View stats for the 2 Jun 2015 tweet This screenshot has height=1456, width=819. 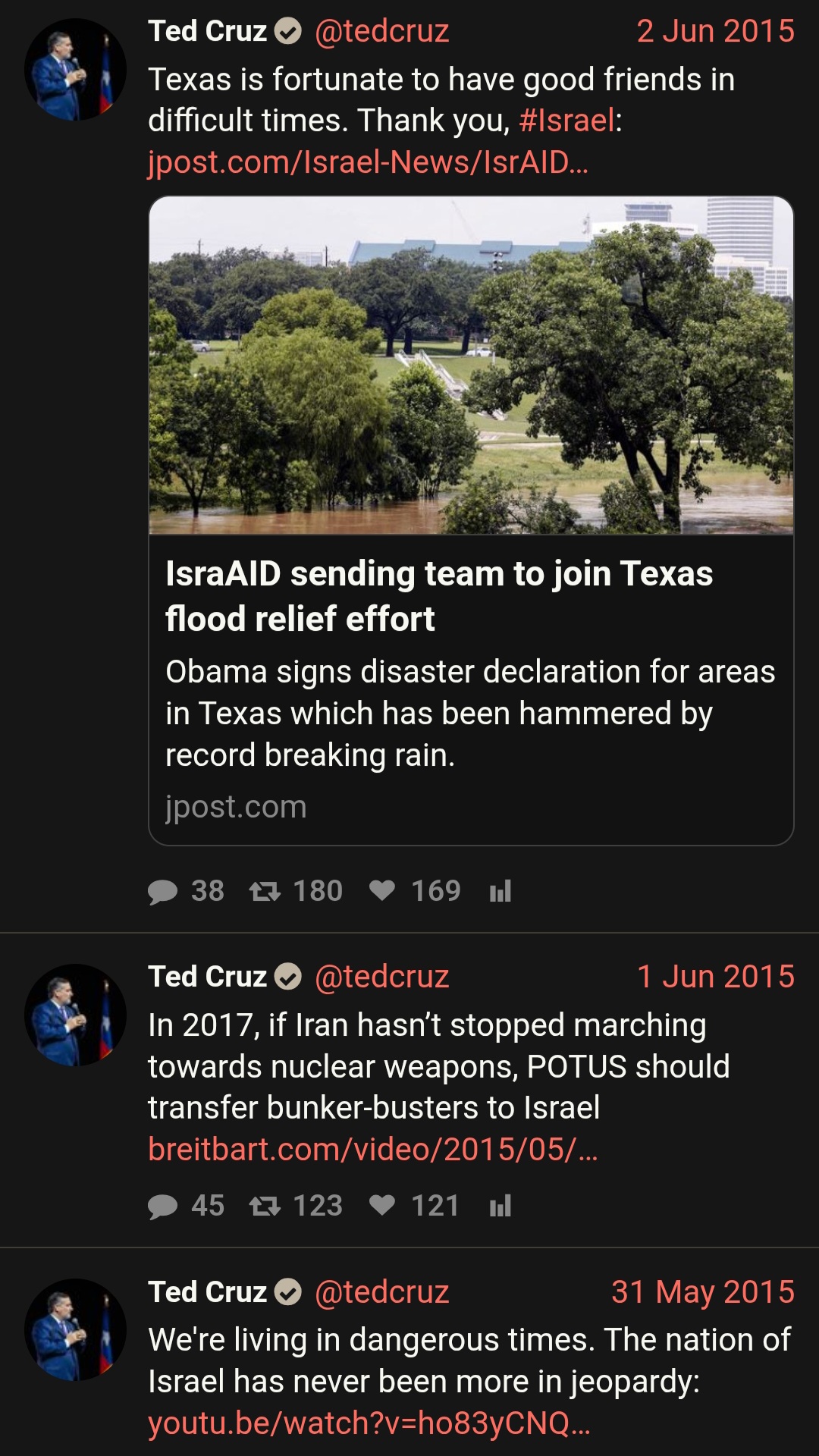[500, 891]
